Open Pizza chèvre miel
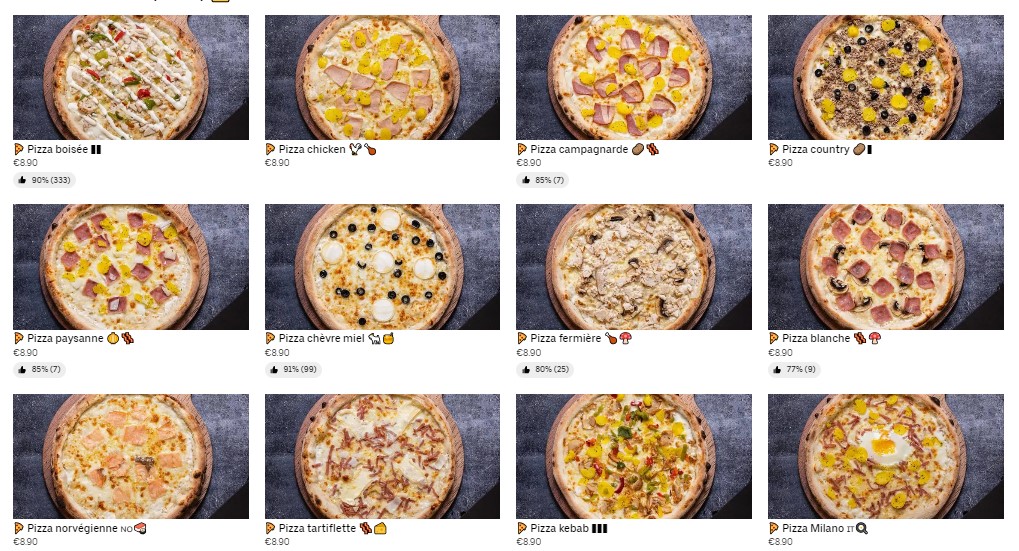This screenshot has width=1019, height=551. pyautogui.click(x=382, y=267)
